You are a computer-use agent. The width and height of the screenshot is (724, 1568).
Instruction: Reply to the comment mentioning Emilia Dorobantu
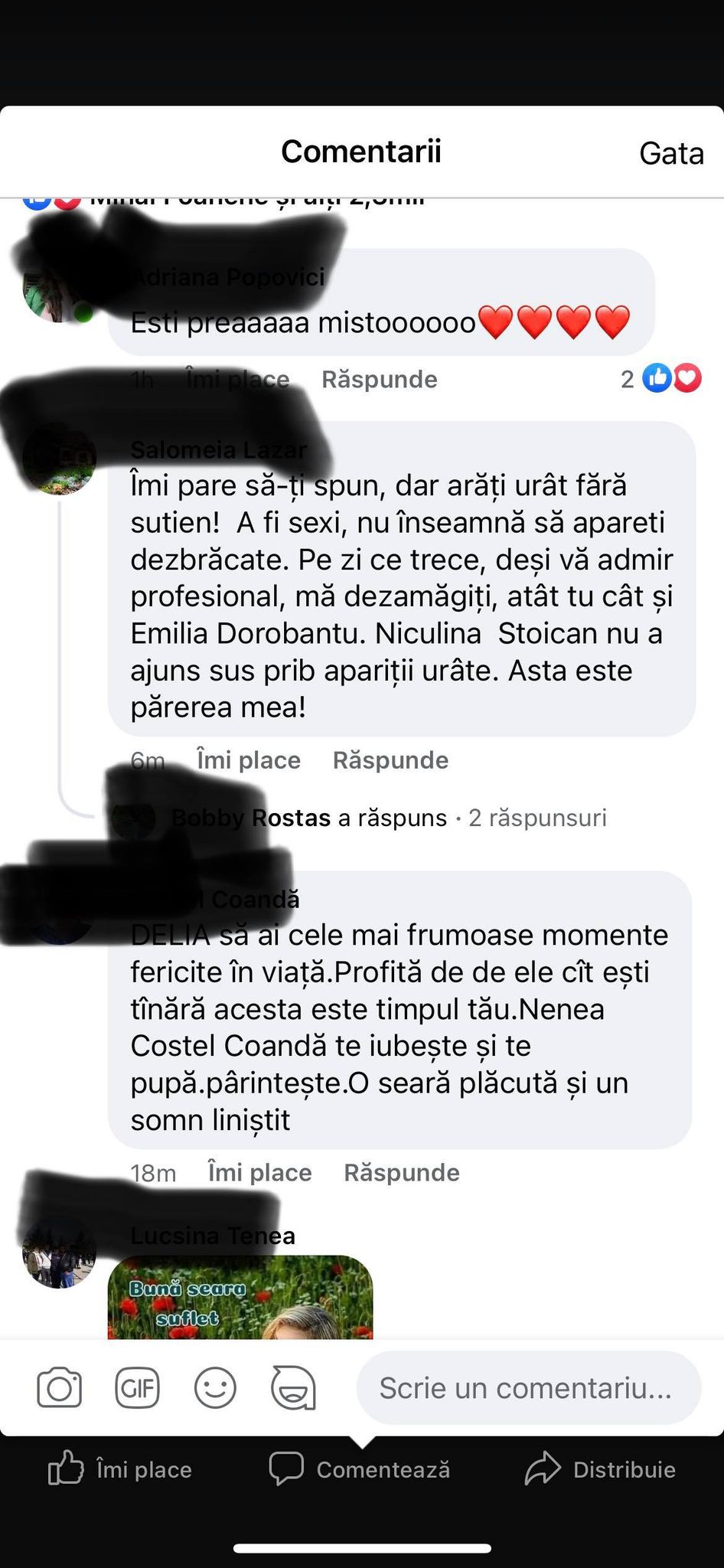point(390,760)
